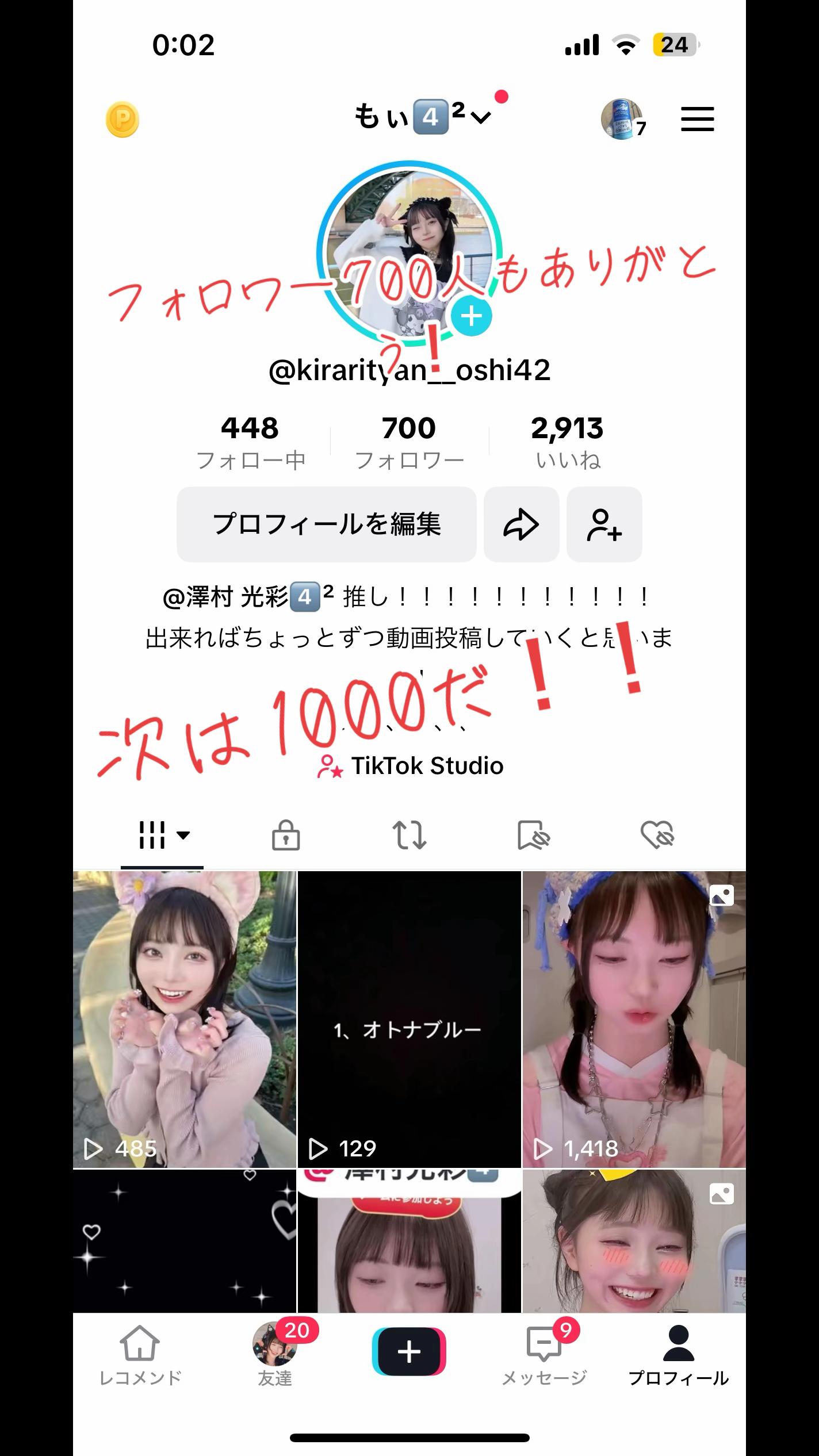The height and width of the screenshot is (1456, 819).
Task: Open the add friends button
Action: click(604, 524)
